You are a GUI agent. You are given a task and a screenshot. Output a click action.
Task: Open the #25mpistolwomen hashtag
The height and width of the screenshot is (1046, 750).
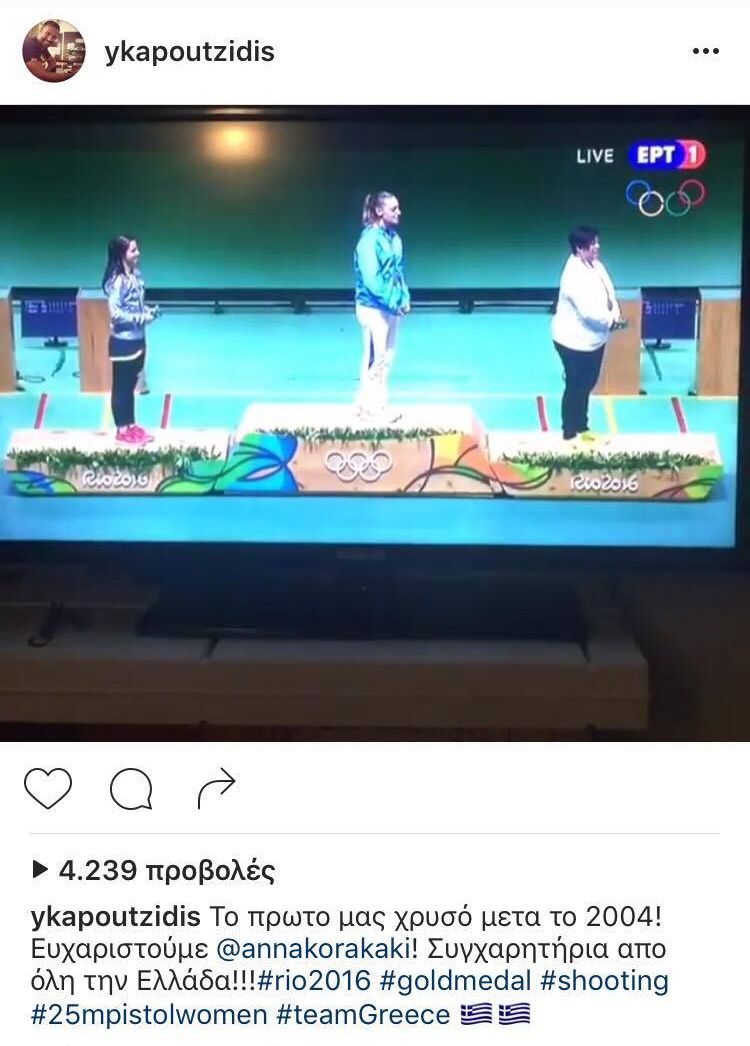coord(149,1015)
